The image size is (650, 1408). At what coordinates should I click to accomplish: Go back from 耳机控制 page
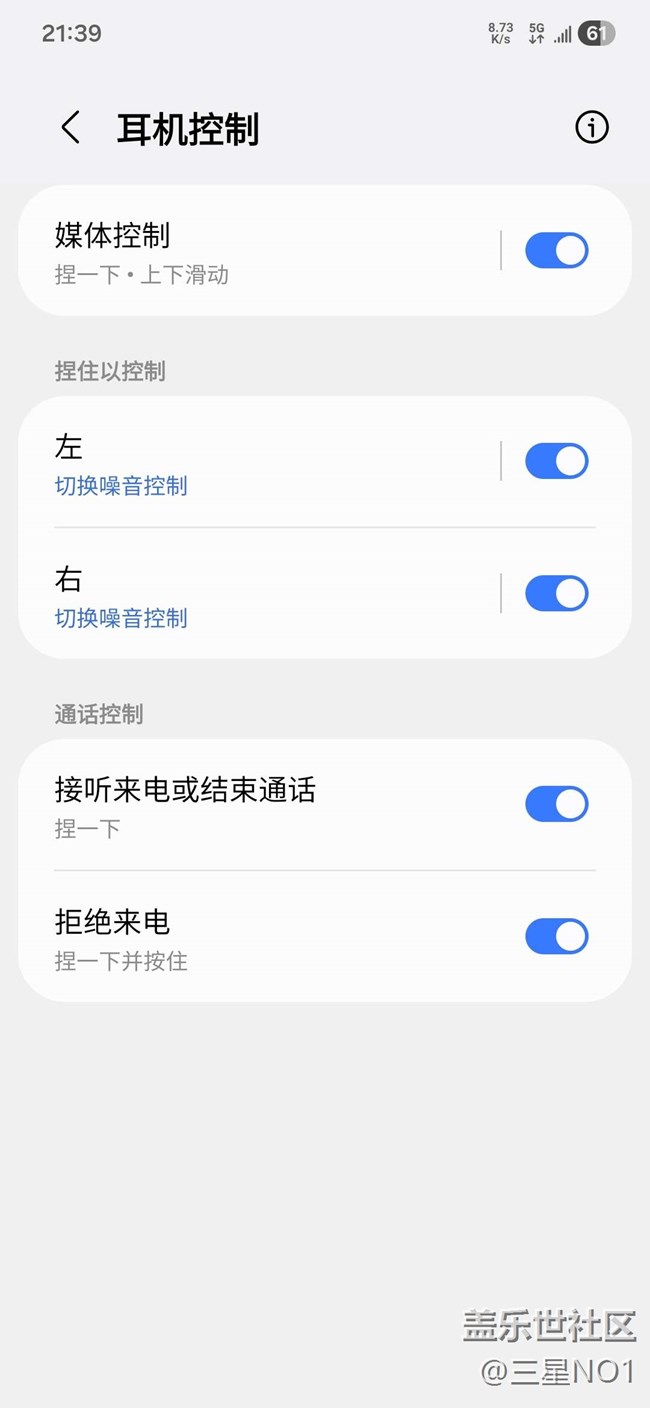pos(70,128)
